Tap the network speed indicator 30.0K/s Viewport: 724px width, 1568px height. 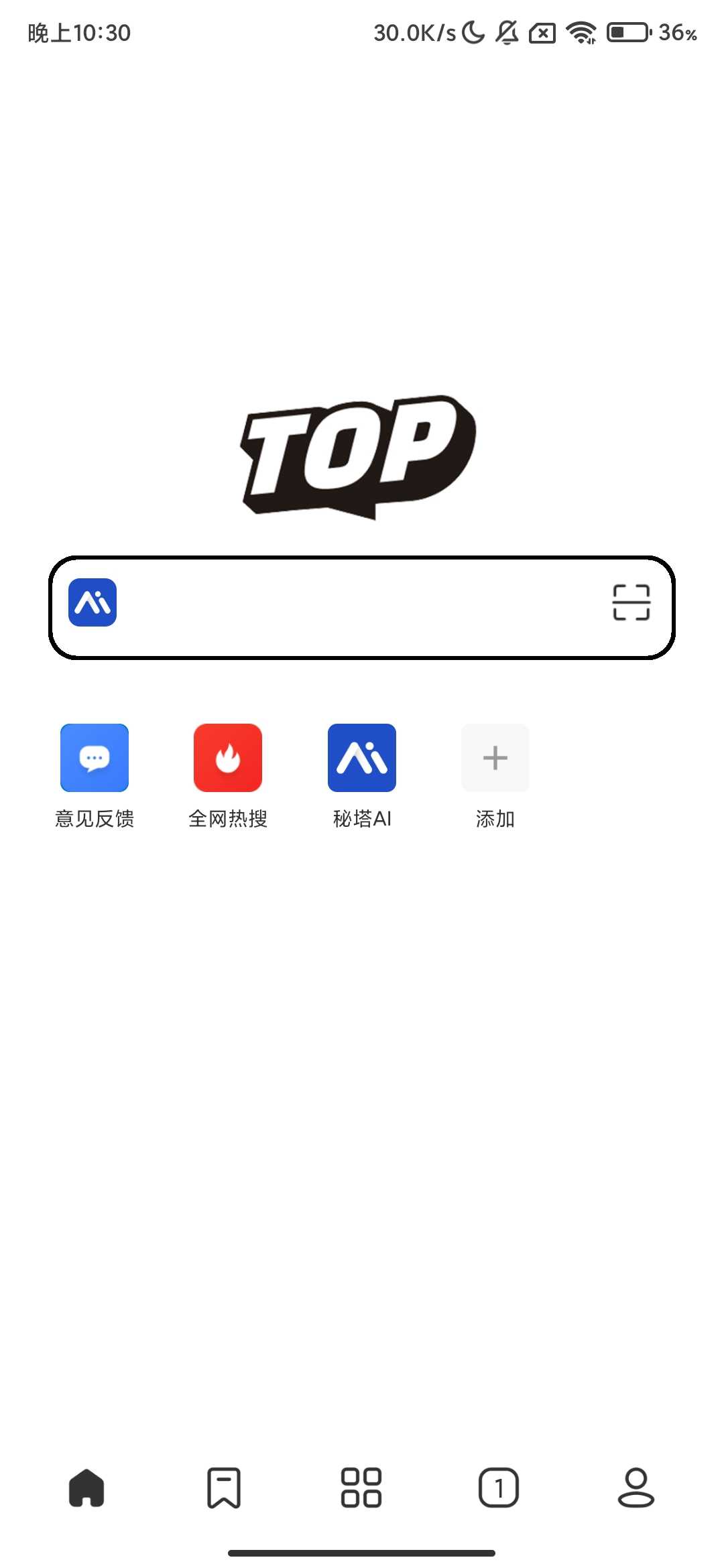point(416,31)
